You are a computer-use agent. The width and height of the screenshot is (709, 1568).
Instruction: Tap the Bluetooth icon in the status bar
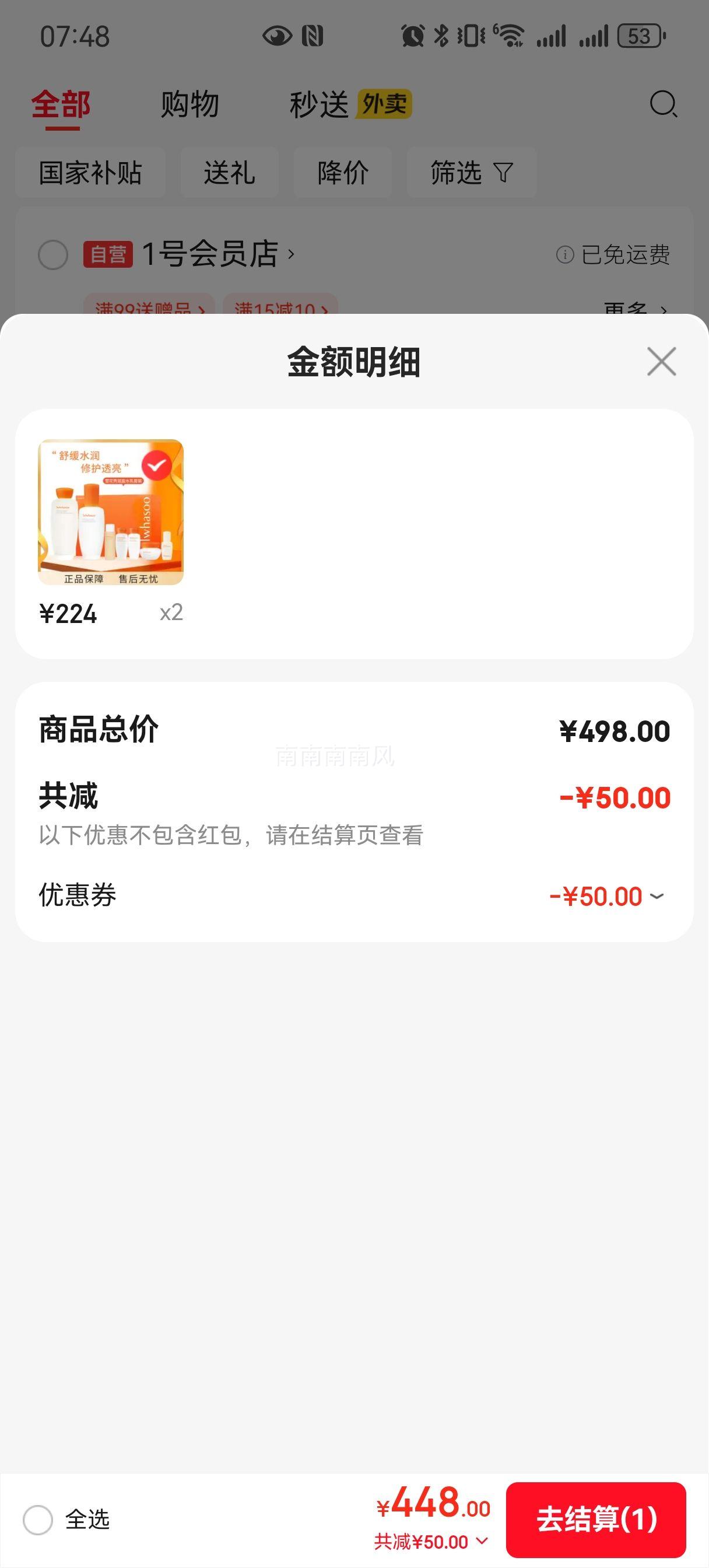[440, 37]
